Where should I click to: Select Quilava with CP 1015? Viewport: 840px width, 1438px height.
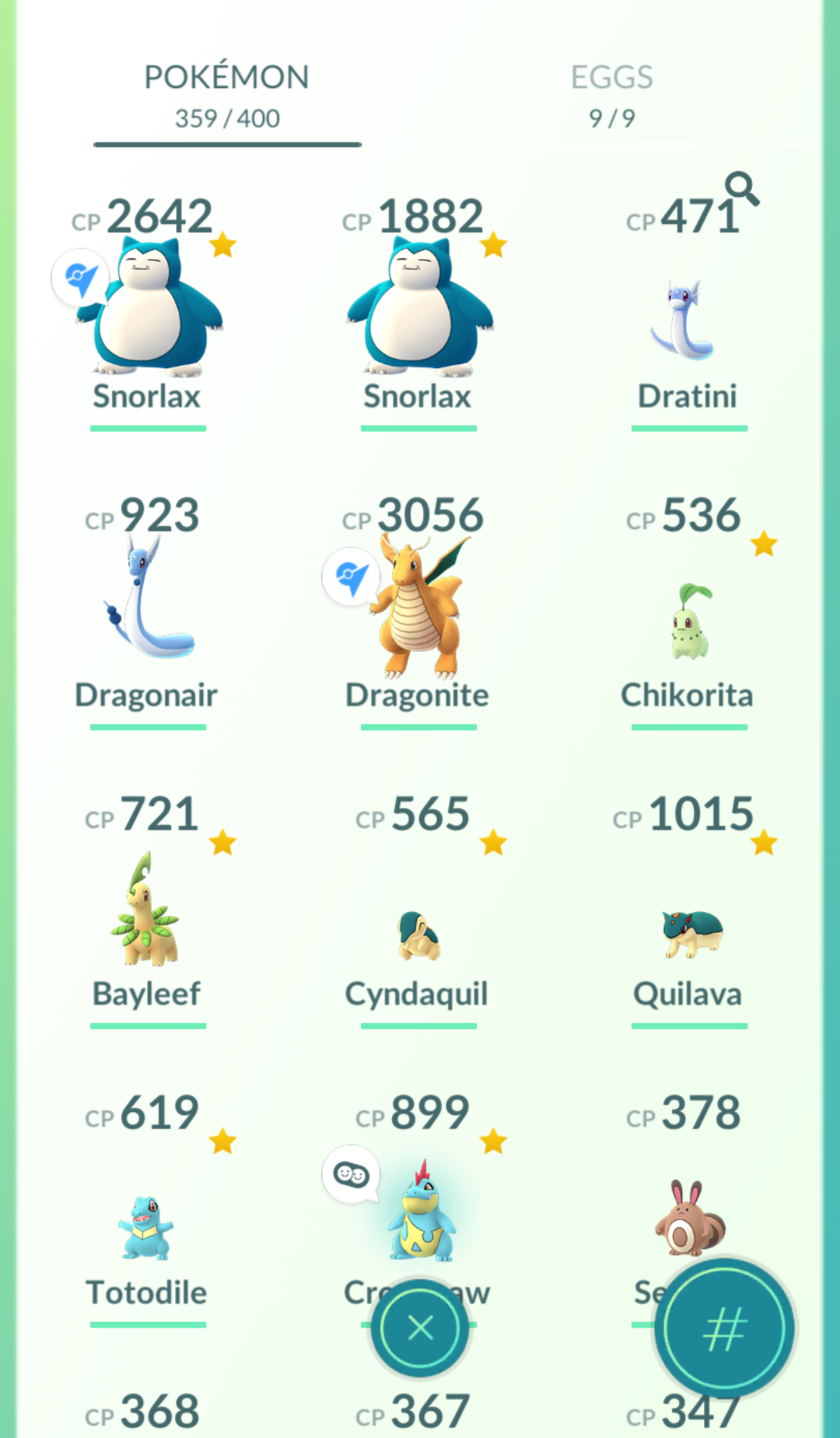point(689,934)
